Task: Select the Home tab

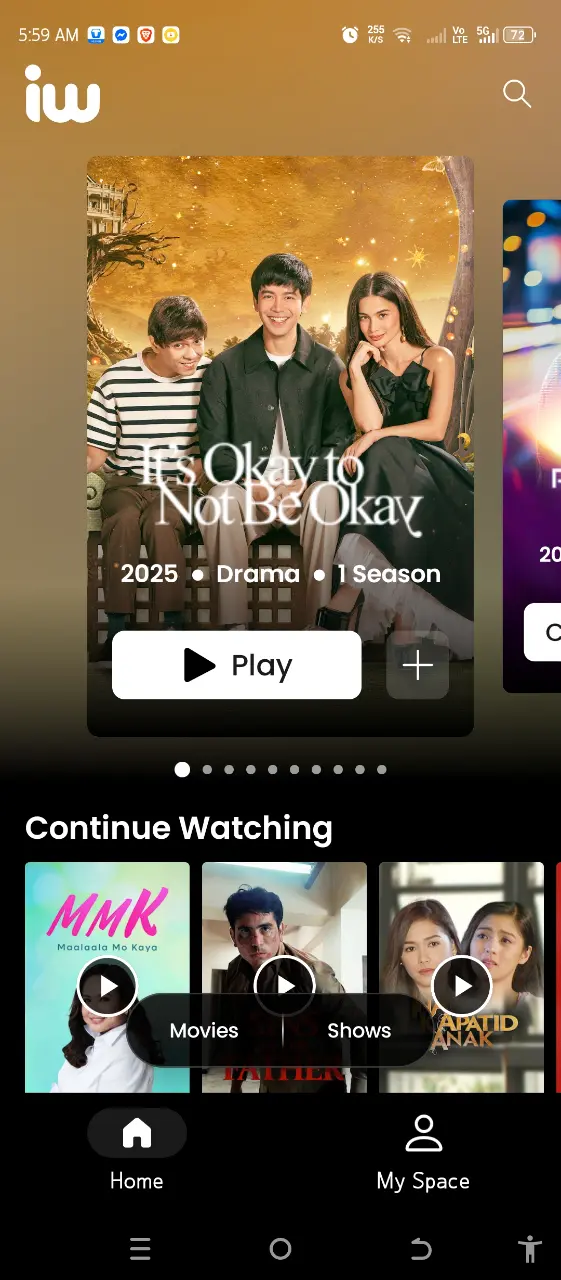Action: (136, 1152)
